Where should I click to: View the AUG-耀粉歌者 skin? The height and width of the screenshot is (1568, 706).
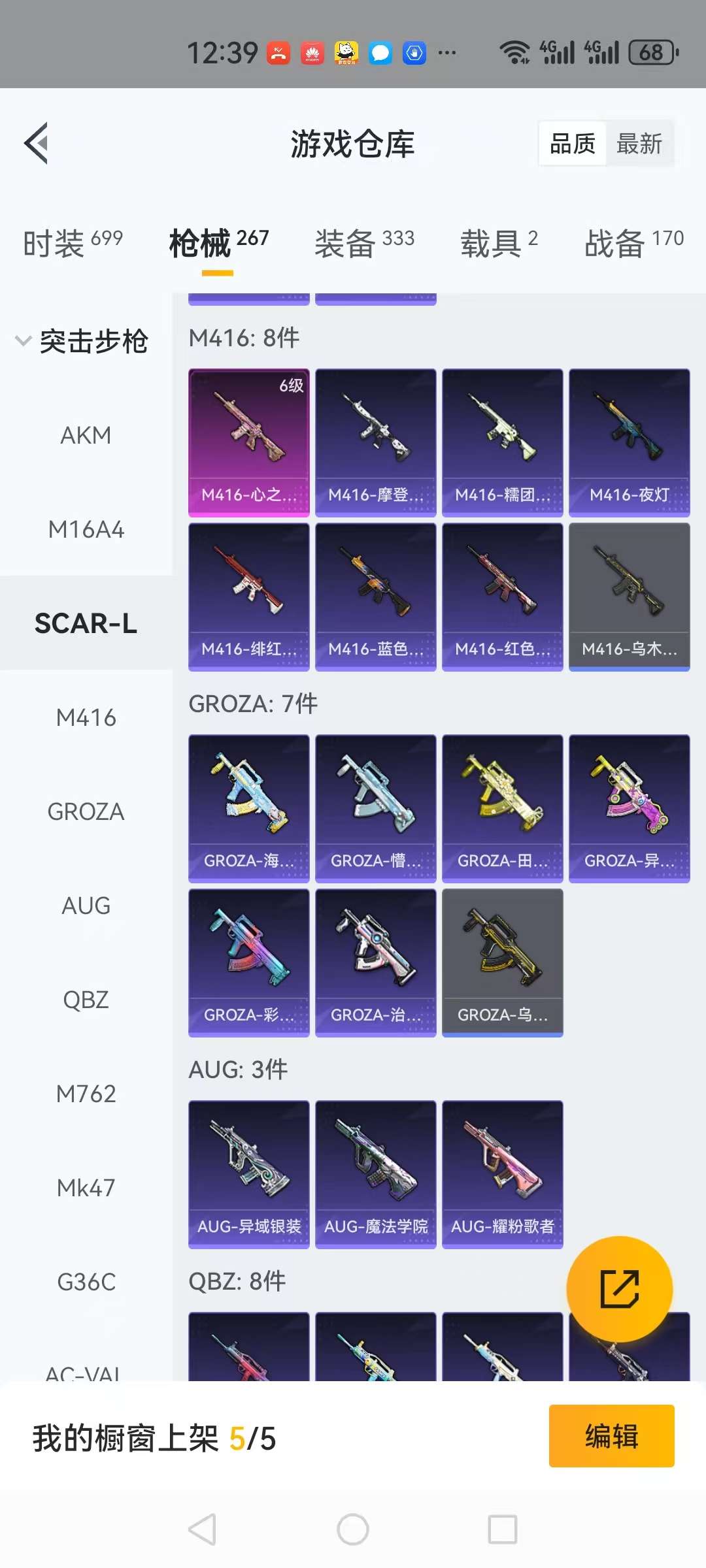click(502, 1174)
